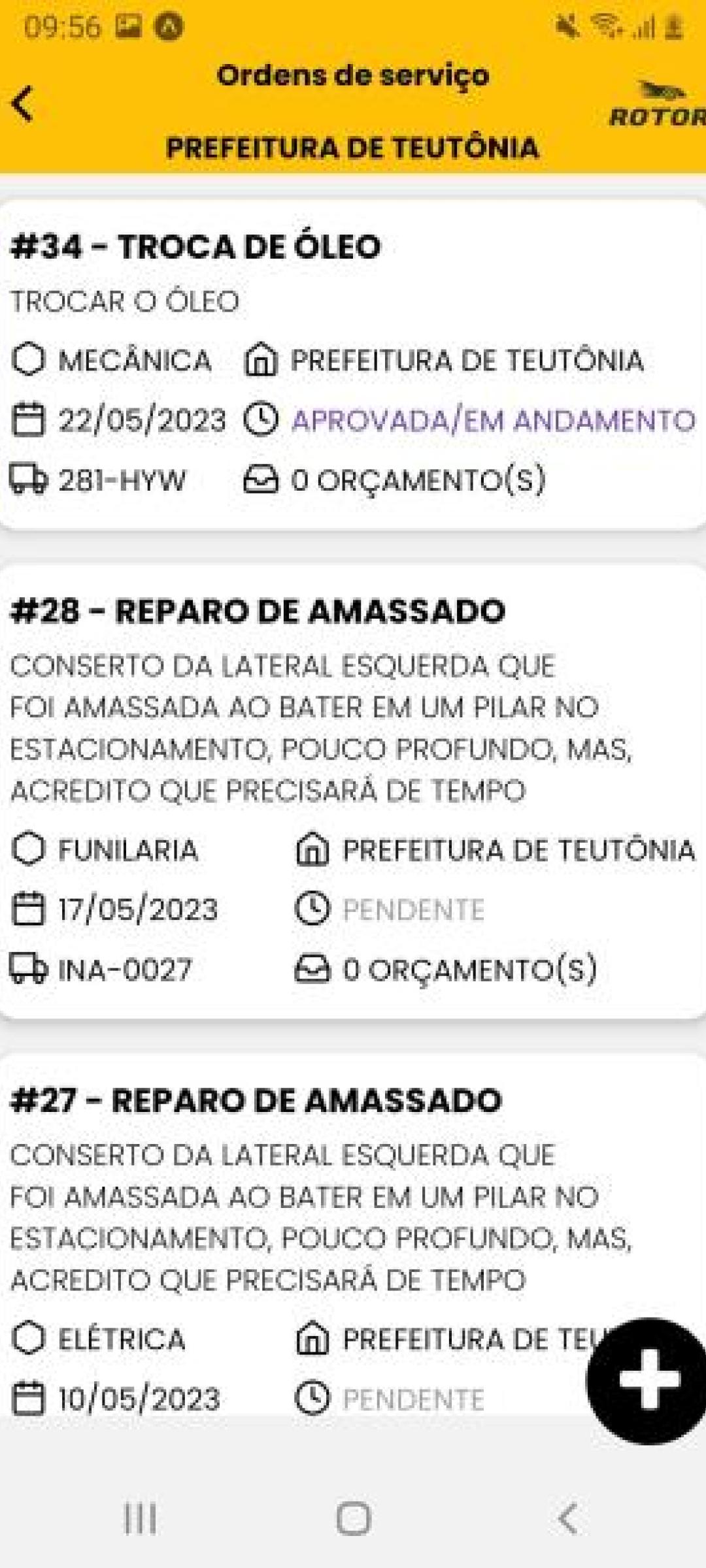Add a new service order with plus button
Viewport: 706px width, 1568px height.
coord(647,1380)
